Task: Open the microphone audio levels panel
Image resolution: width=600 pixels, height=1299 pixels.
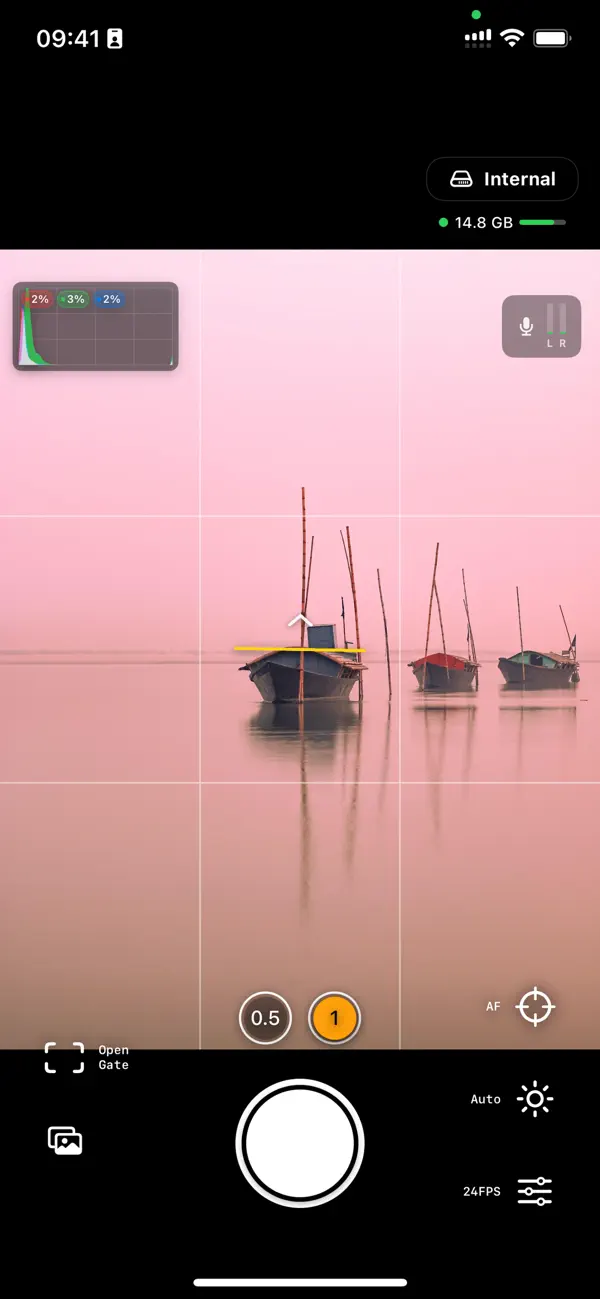Action: click(x=541, y=326)
